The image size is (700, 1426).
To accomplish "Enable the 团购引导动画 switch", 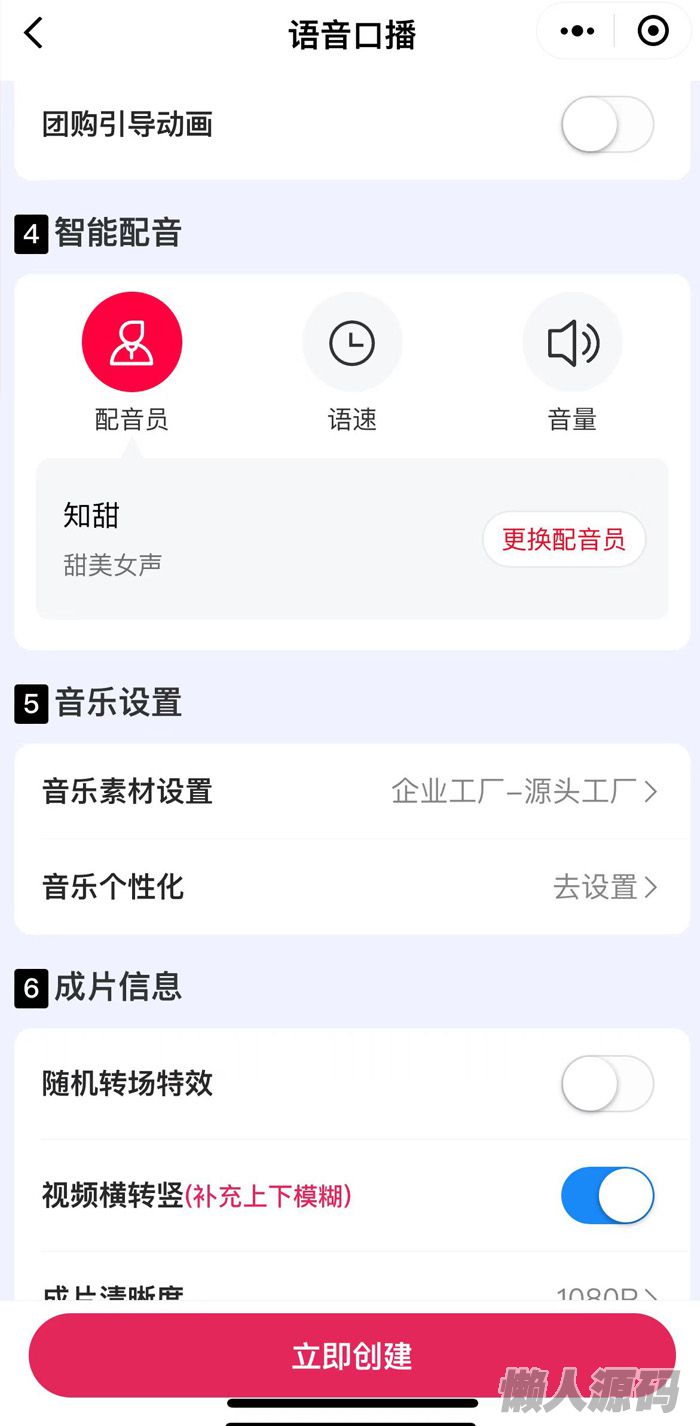I will (x=607, y=125).
